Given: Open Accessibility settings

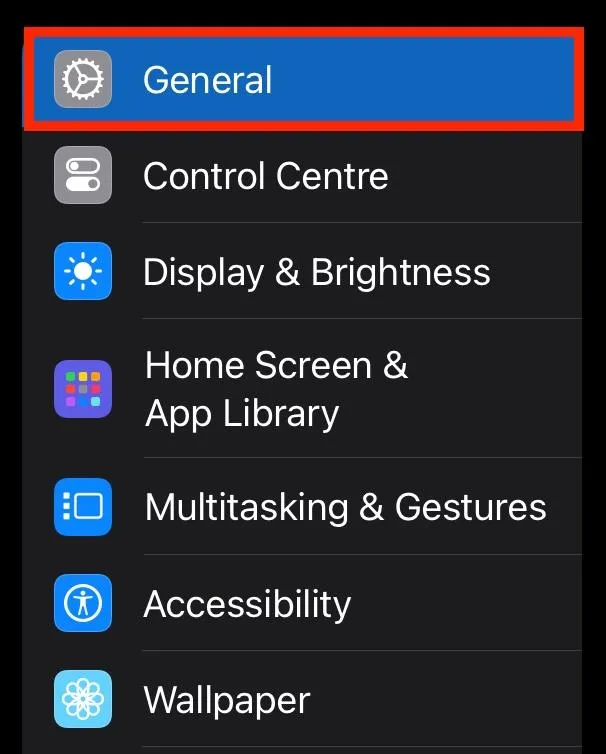Looking at the screenshot, I should click(300, 603).
